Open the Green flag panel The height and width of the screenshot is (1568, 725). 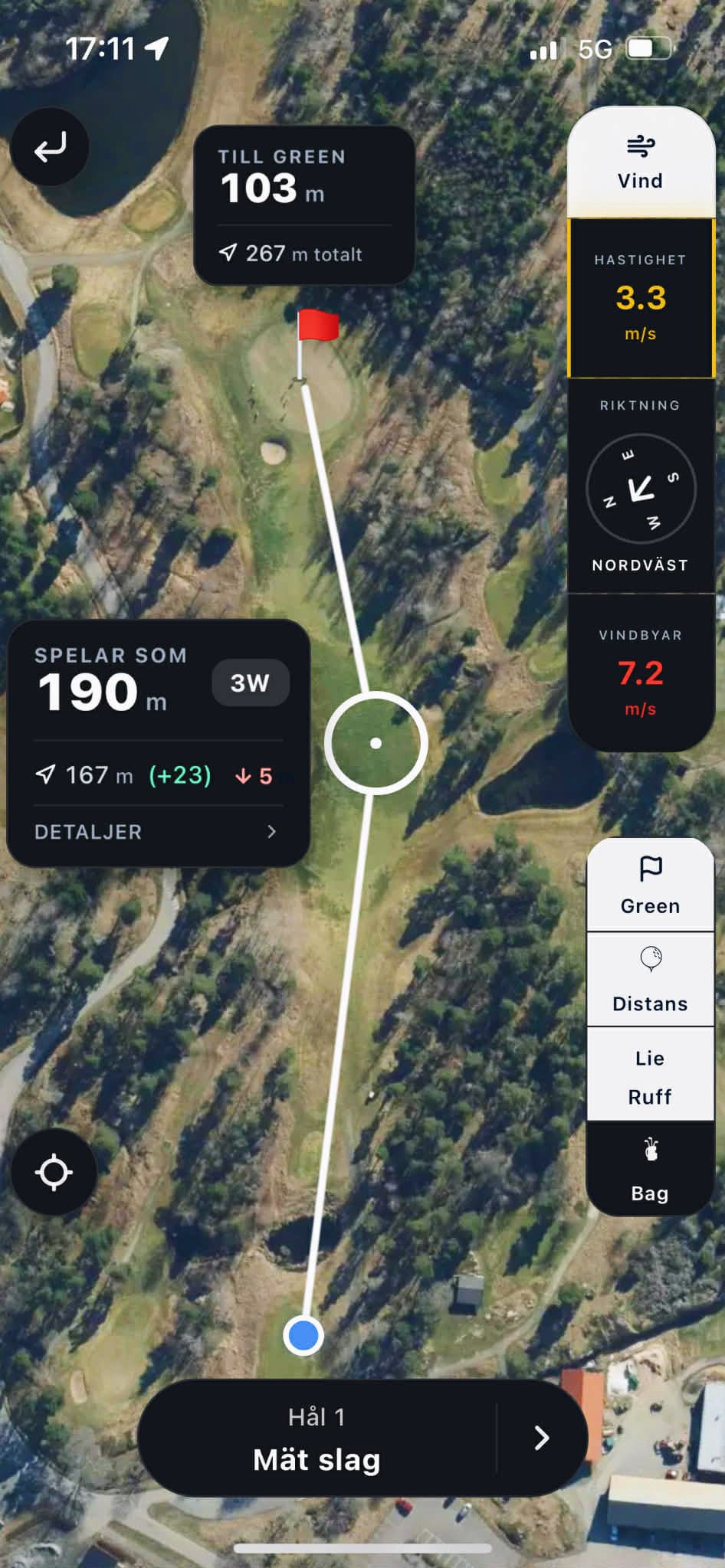[x=649, y=882]
